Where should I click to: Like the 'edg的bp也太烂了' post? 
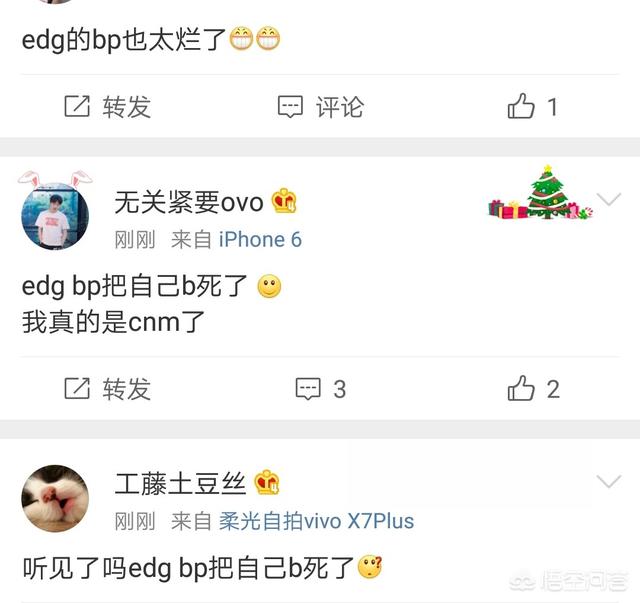point(532,107)
